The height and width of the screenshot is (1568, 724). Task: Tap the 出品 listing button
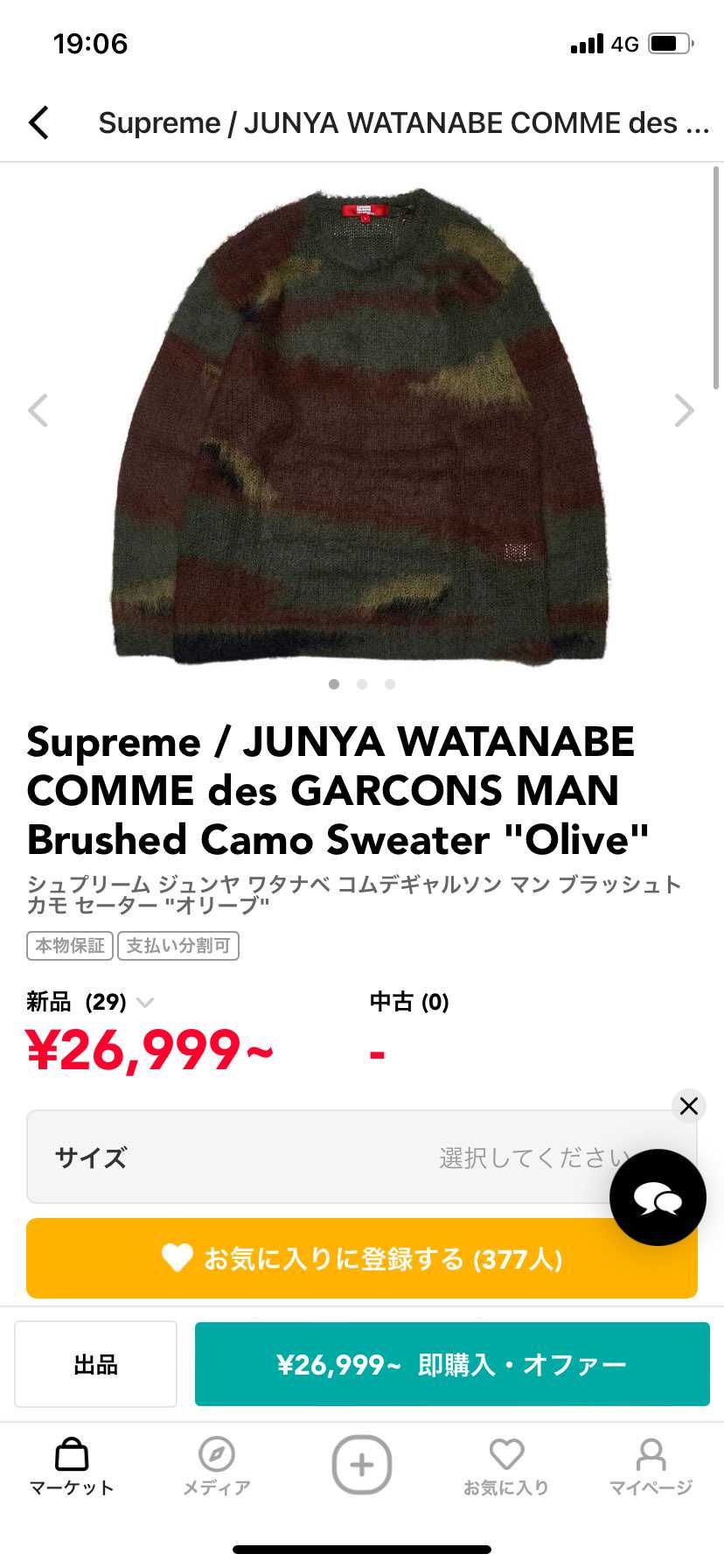tap(95, 1364)
